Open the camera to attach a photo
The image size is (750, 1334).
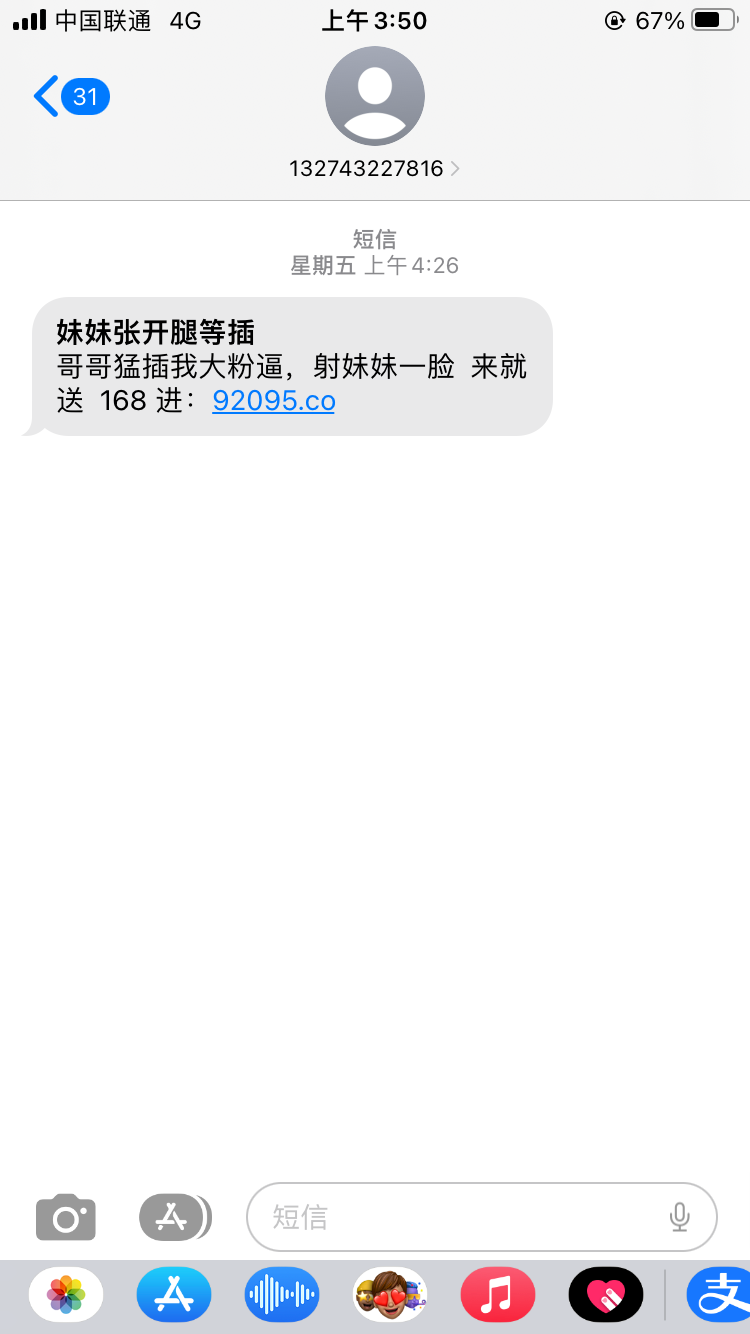(66, 1217)
